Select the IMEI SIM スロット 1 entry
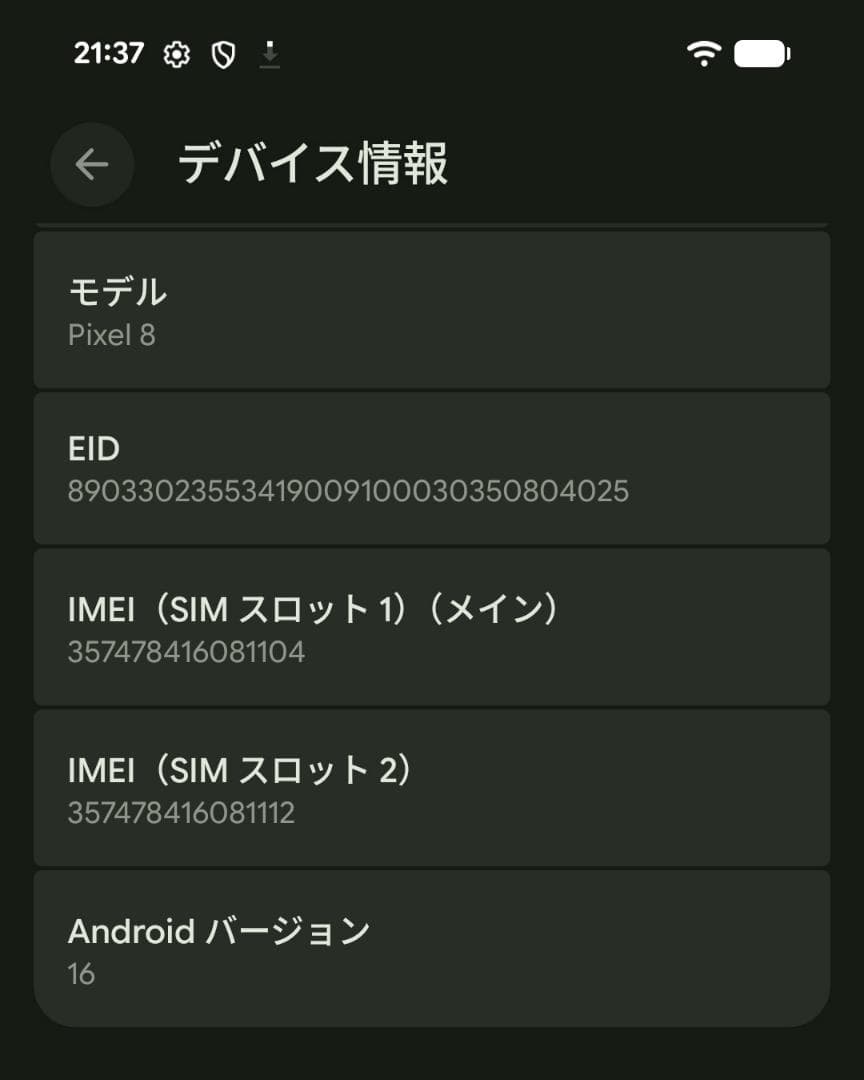The height and width of the screenshot is (1080, 864). pos(432,627)
